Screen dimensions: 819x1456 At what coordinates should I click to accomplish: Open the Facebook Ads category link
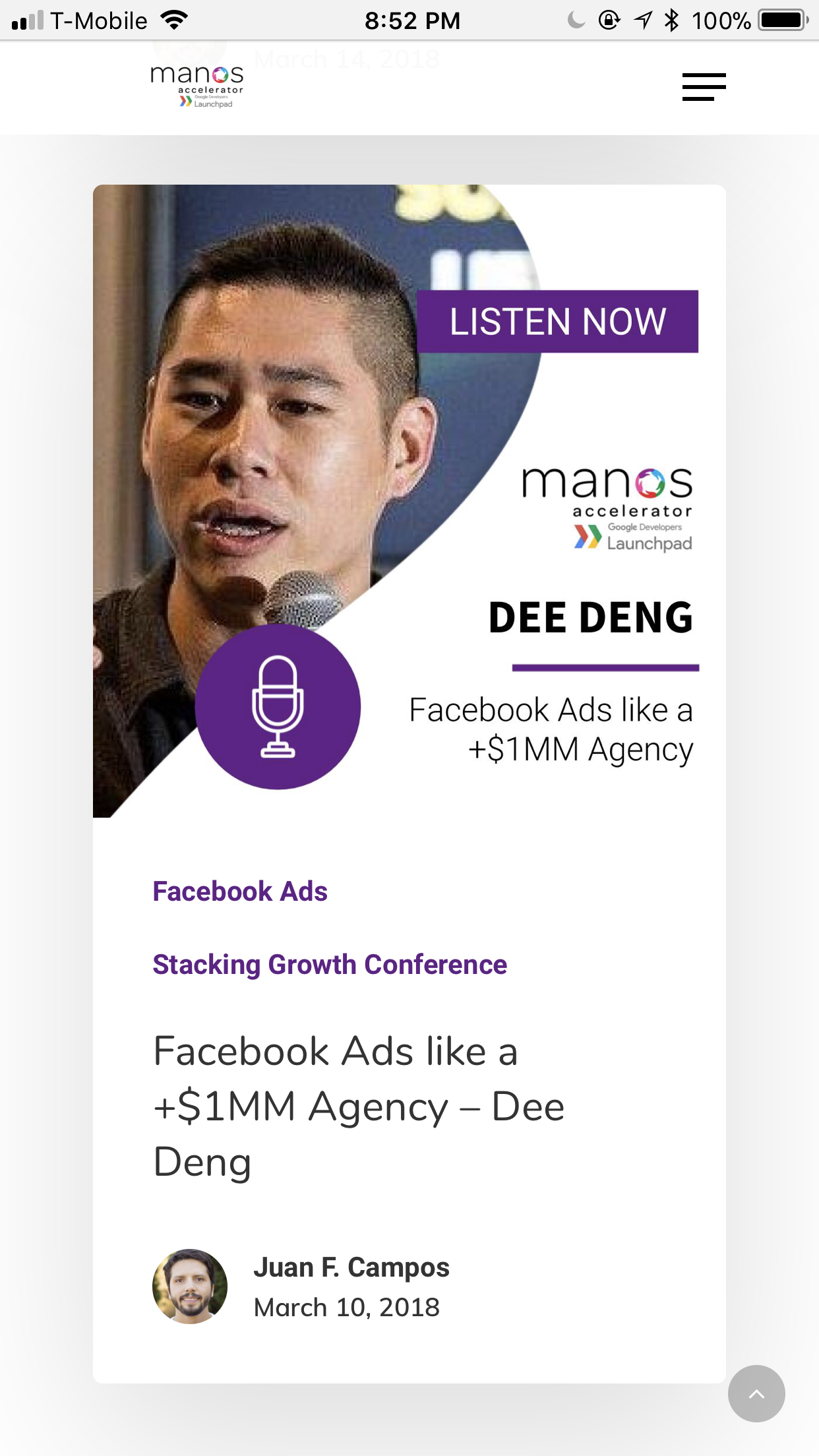(239, 891)
